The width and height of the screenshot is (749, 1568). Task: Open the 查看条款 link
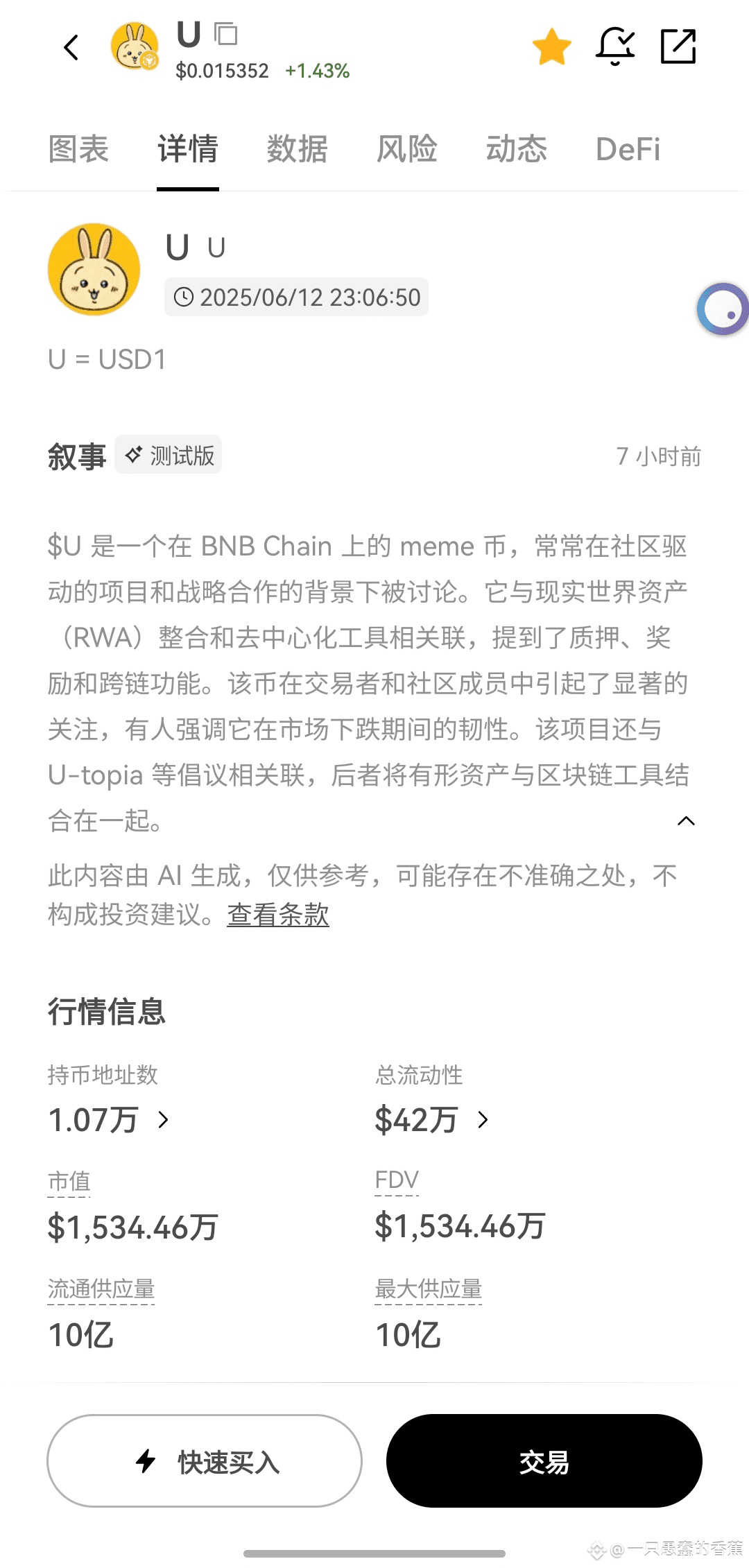[x=277, y=915]
